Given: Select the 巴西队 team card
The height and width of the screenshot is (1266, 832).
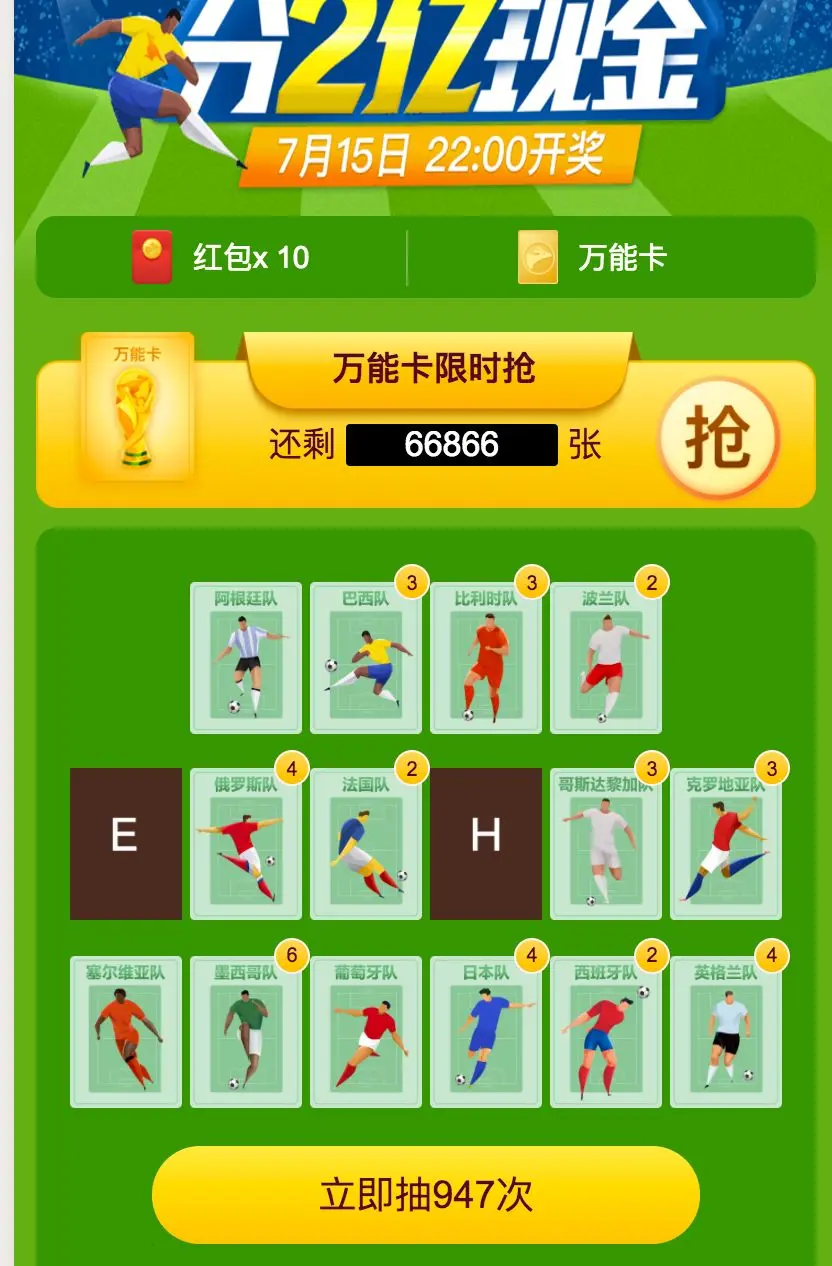Looking at the screenshot, I should 366,658.
